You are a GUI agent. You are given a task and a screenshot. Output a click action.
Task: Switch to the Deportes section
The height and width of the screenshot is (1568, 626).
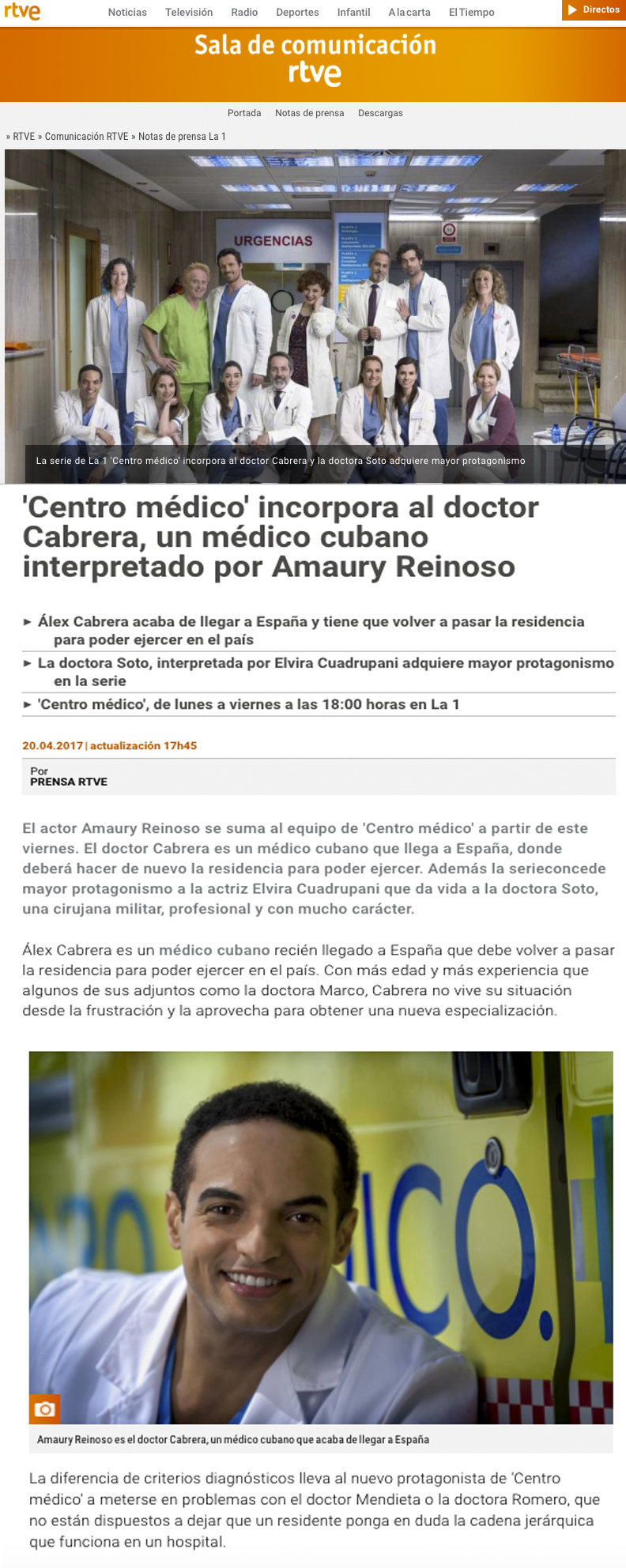(297, 13)
